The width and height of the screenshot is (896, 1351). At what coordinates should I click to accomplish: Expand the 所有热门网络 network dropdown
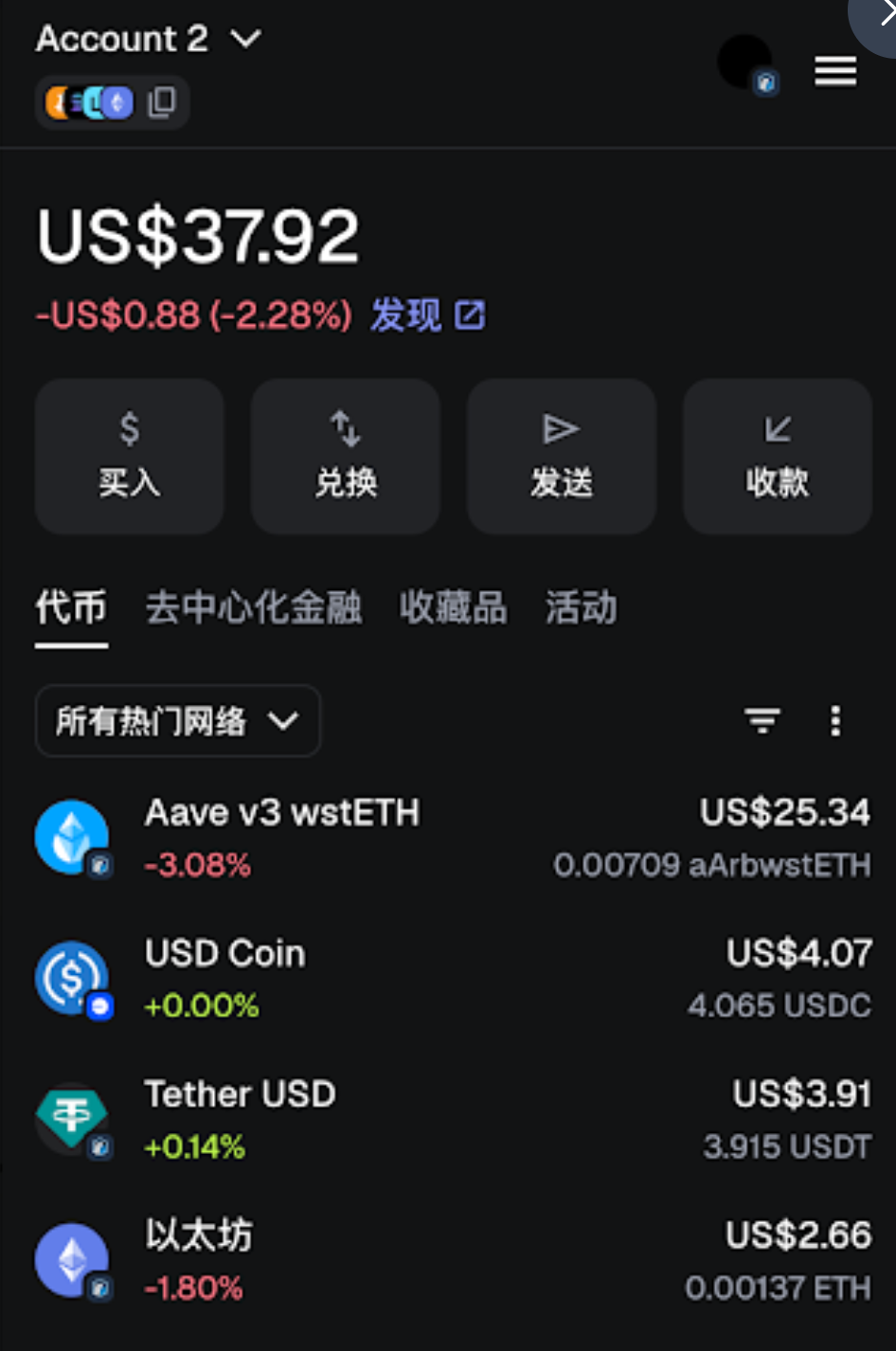pyautogui.click(x=178, y=721)
